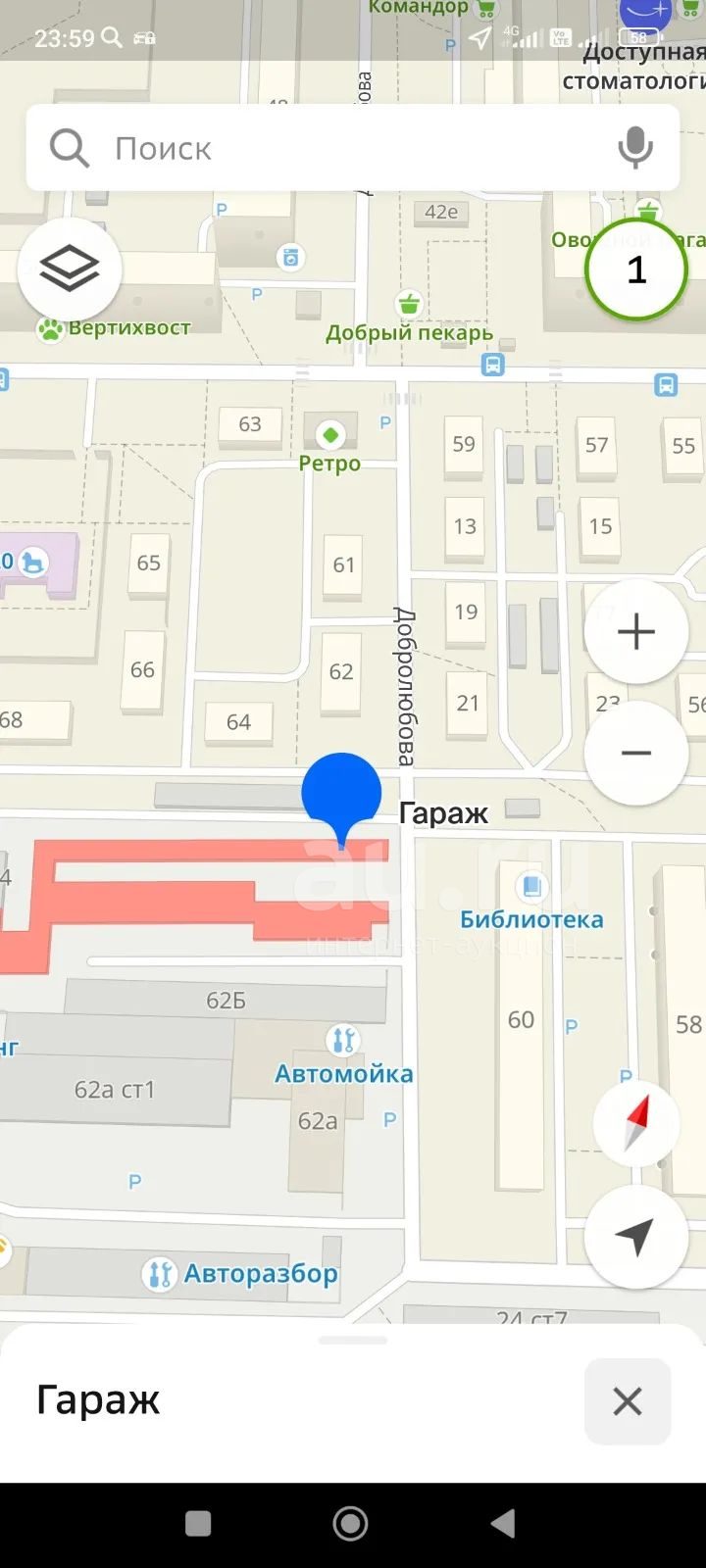This screenshot has width=706, height=1568.
Task: Reset map orientation with the compass
Action: click(636, 1123)
